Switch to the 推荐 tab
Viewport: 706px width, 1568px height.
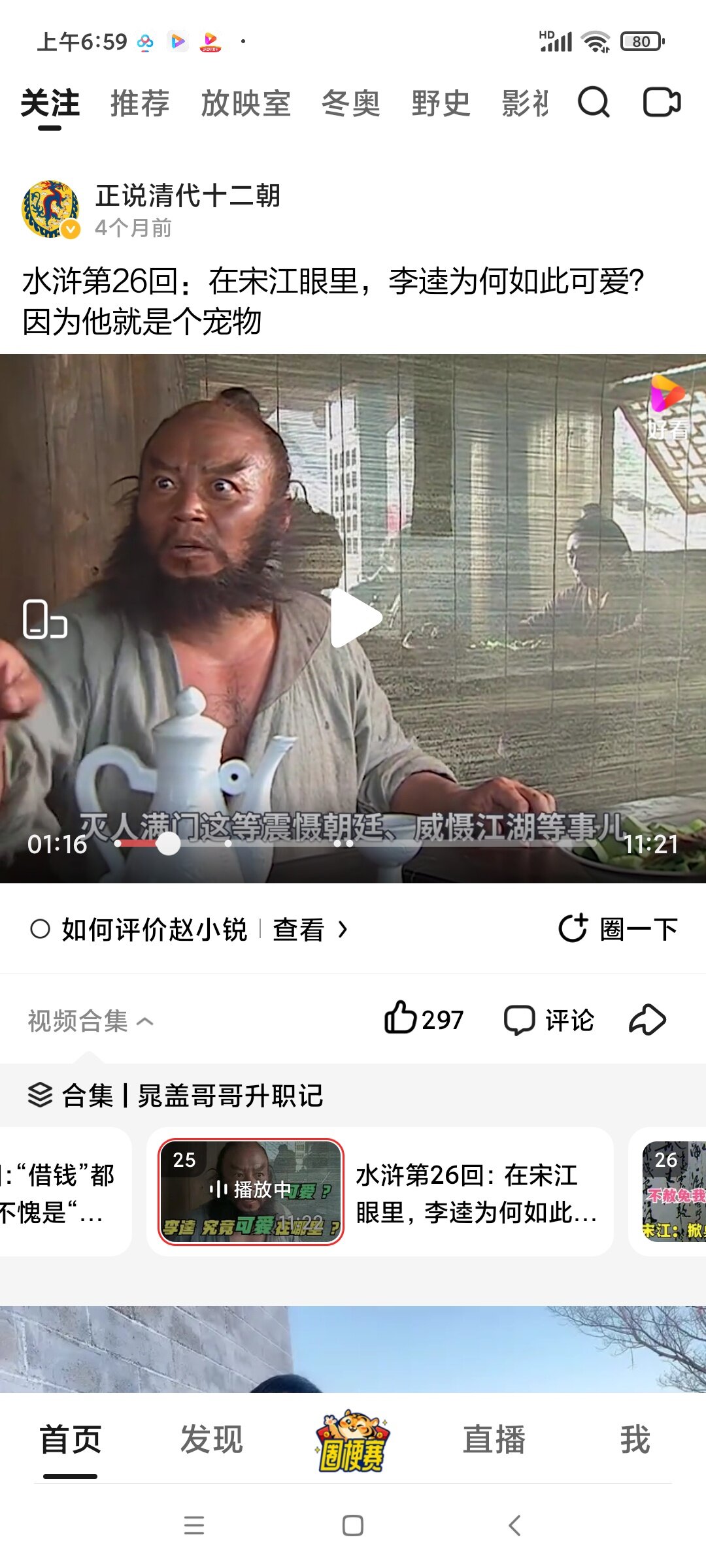(x=140, y=103)
